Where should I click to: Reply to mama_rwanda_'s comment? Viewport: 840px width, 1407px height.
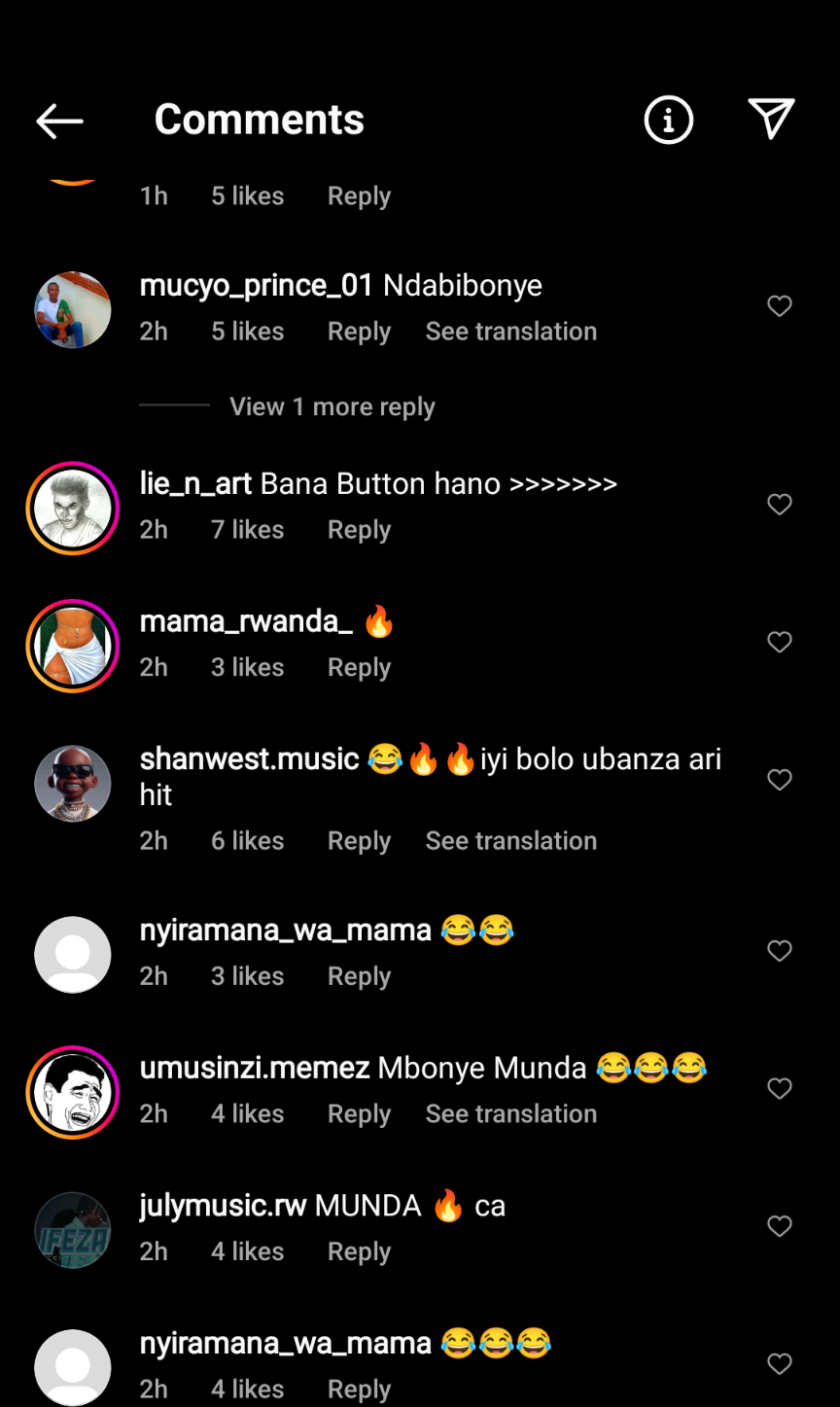coord(359,668)
